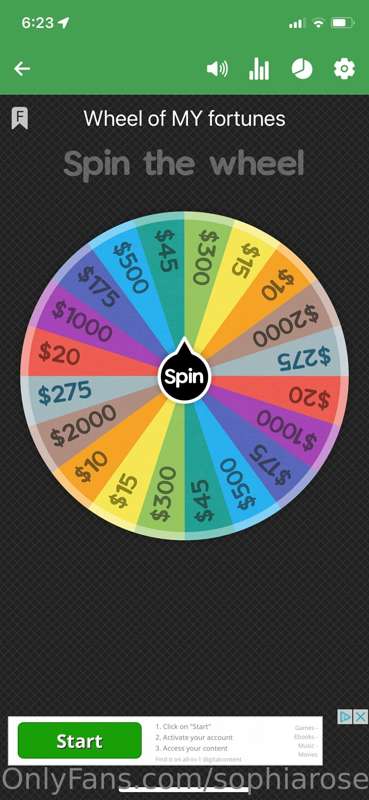Open the pie chart icon

(x=302, y=69)
